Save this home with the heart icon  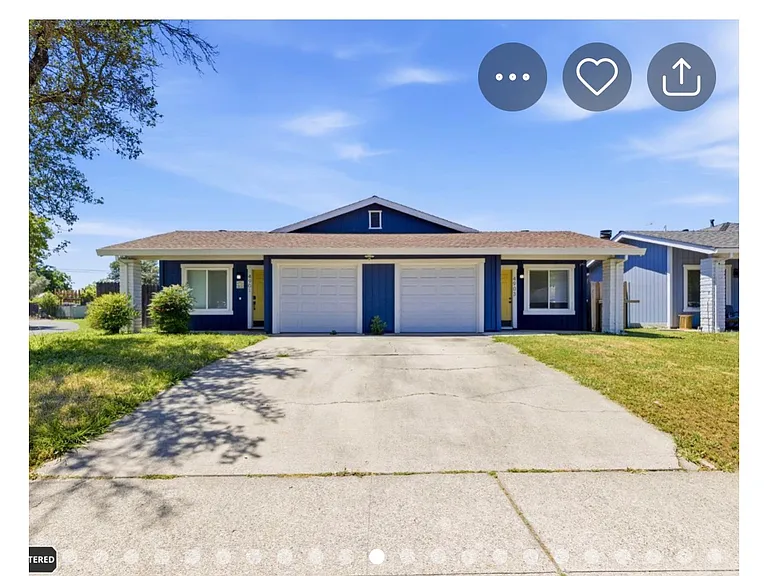(597, 77)
